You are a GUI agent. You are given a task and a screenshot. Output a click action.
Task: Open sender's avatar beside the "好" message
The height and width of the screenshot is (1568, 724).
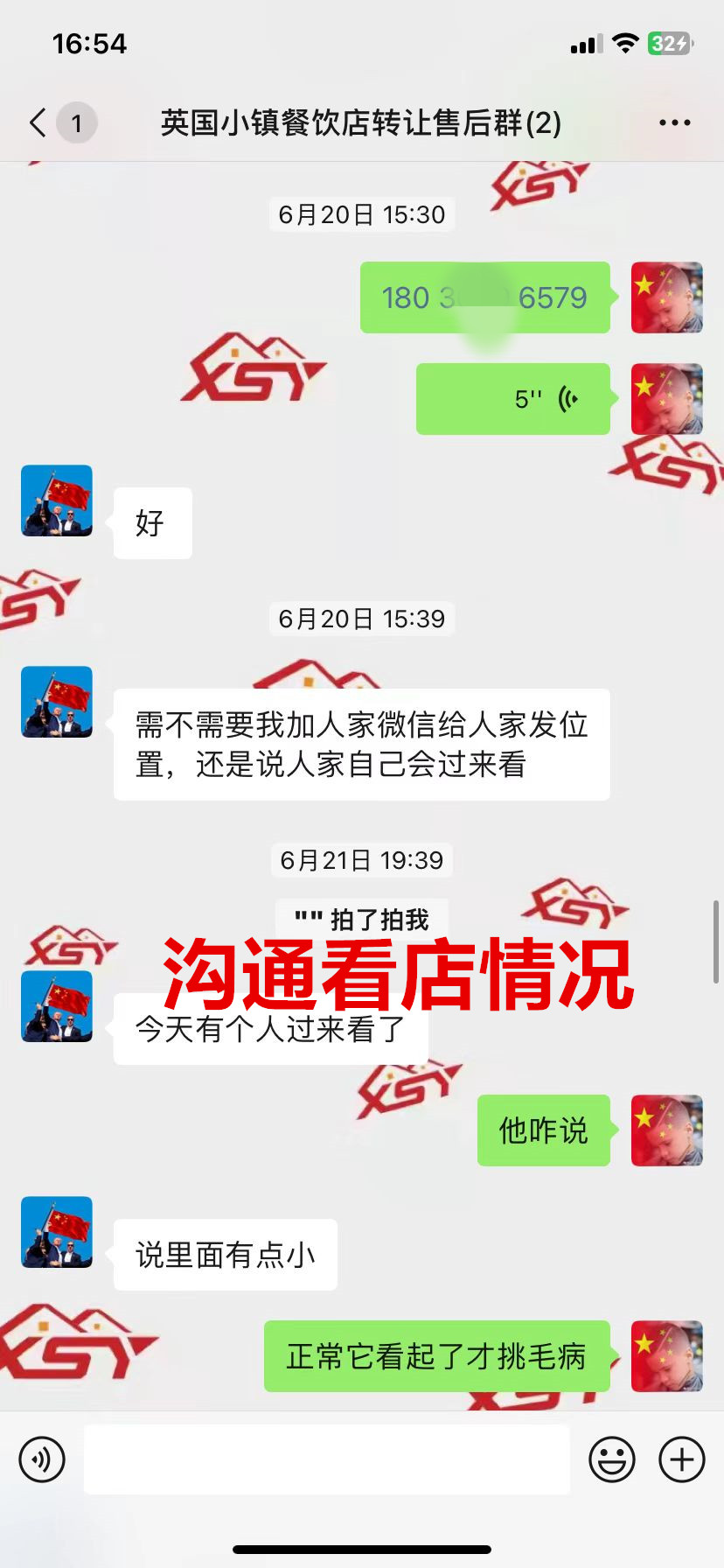pos(57,500)
